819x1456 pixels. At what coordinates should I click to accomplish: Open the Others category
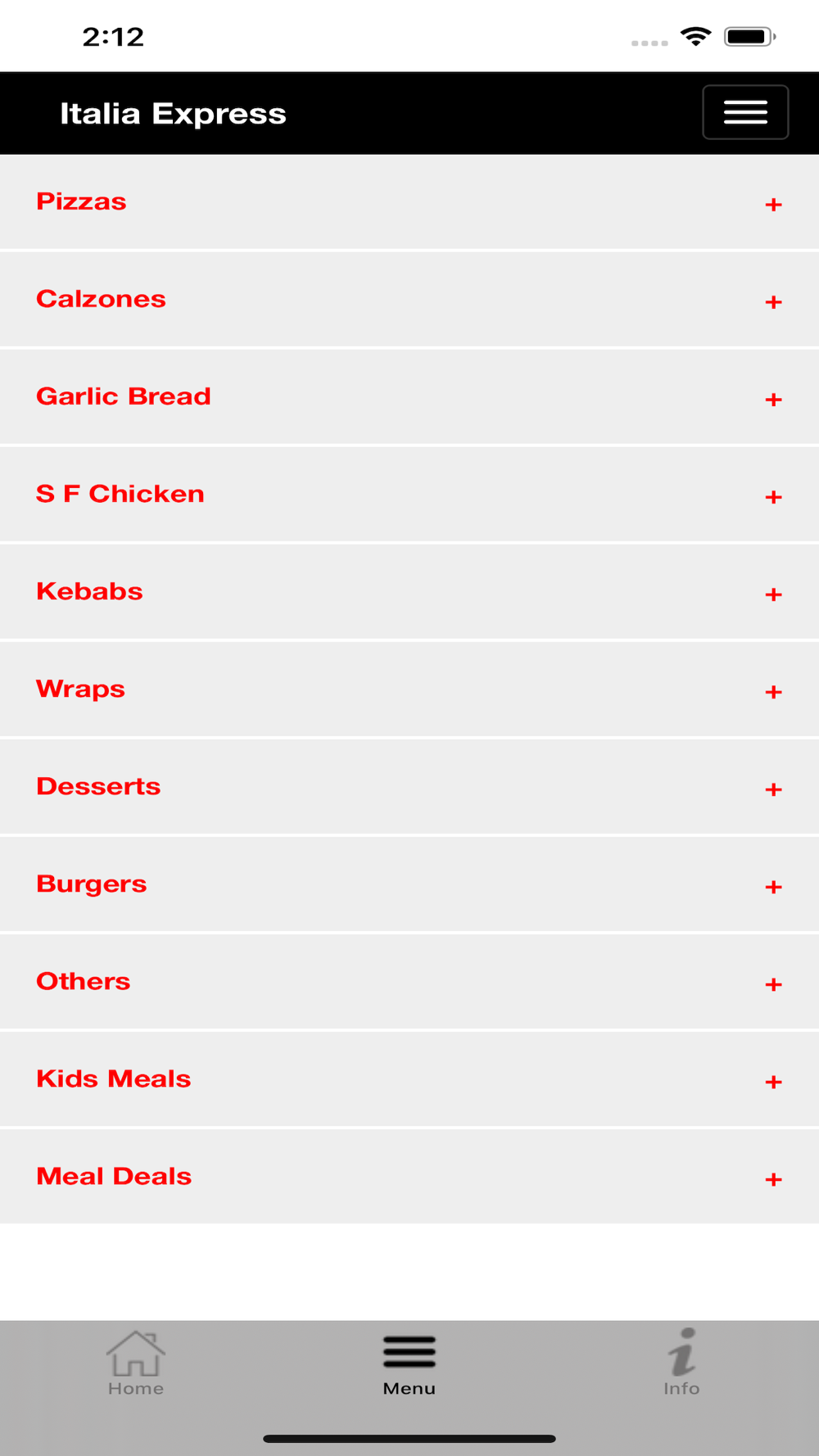tap(409, 981)
